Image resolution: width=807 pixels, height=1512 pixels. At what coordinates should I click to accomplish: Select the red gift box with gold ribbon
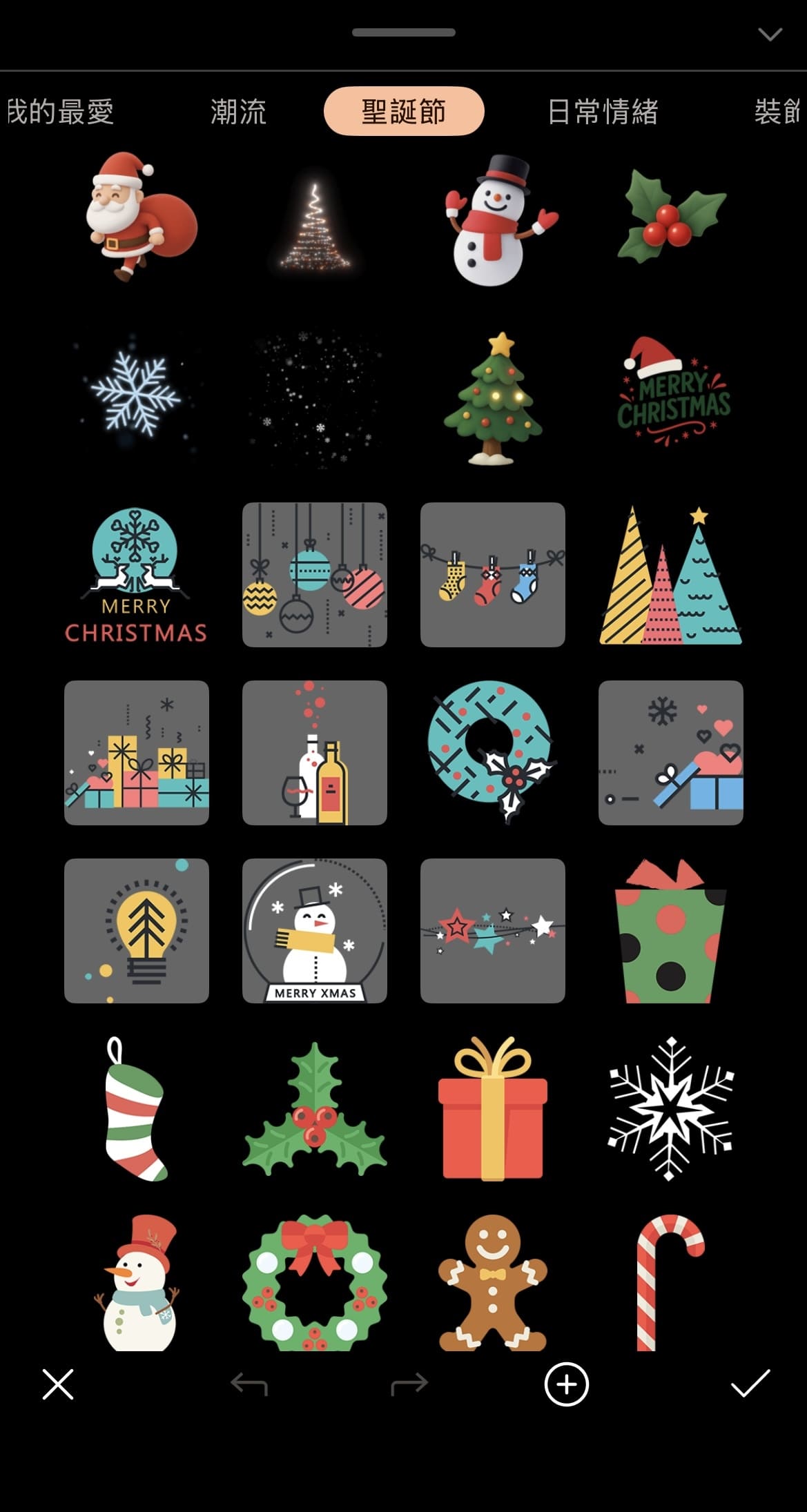(493, 1108)
